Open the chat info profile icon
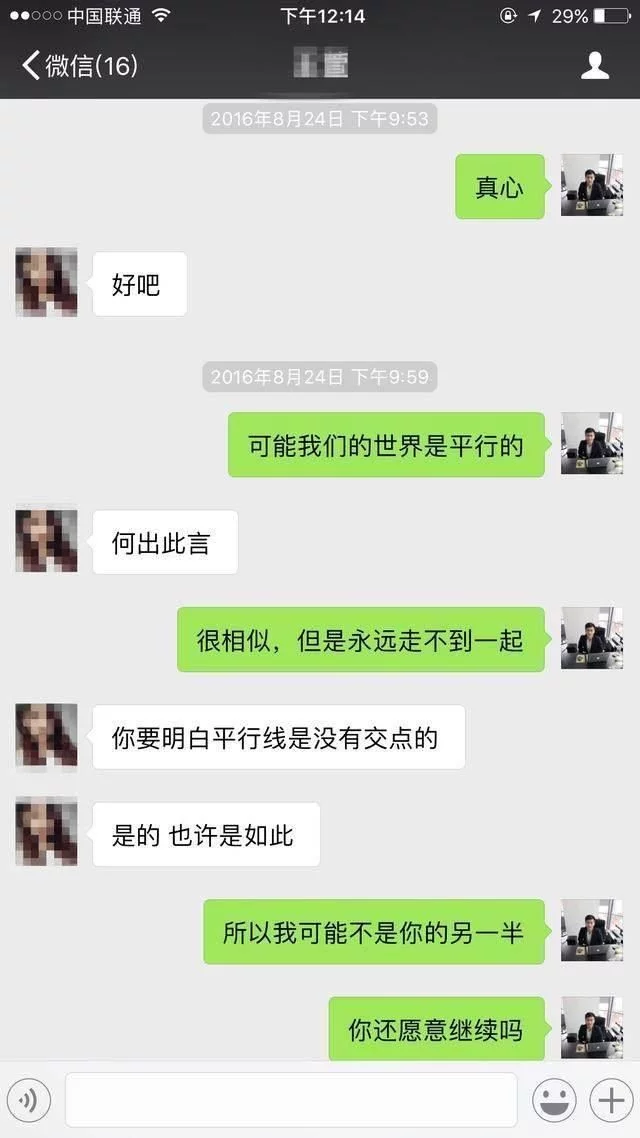This screenshot has width=640, height=1138. [595, 66]
